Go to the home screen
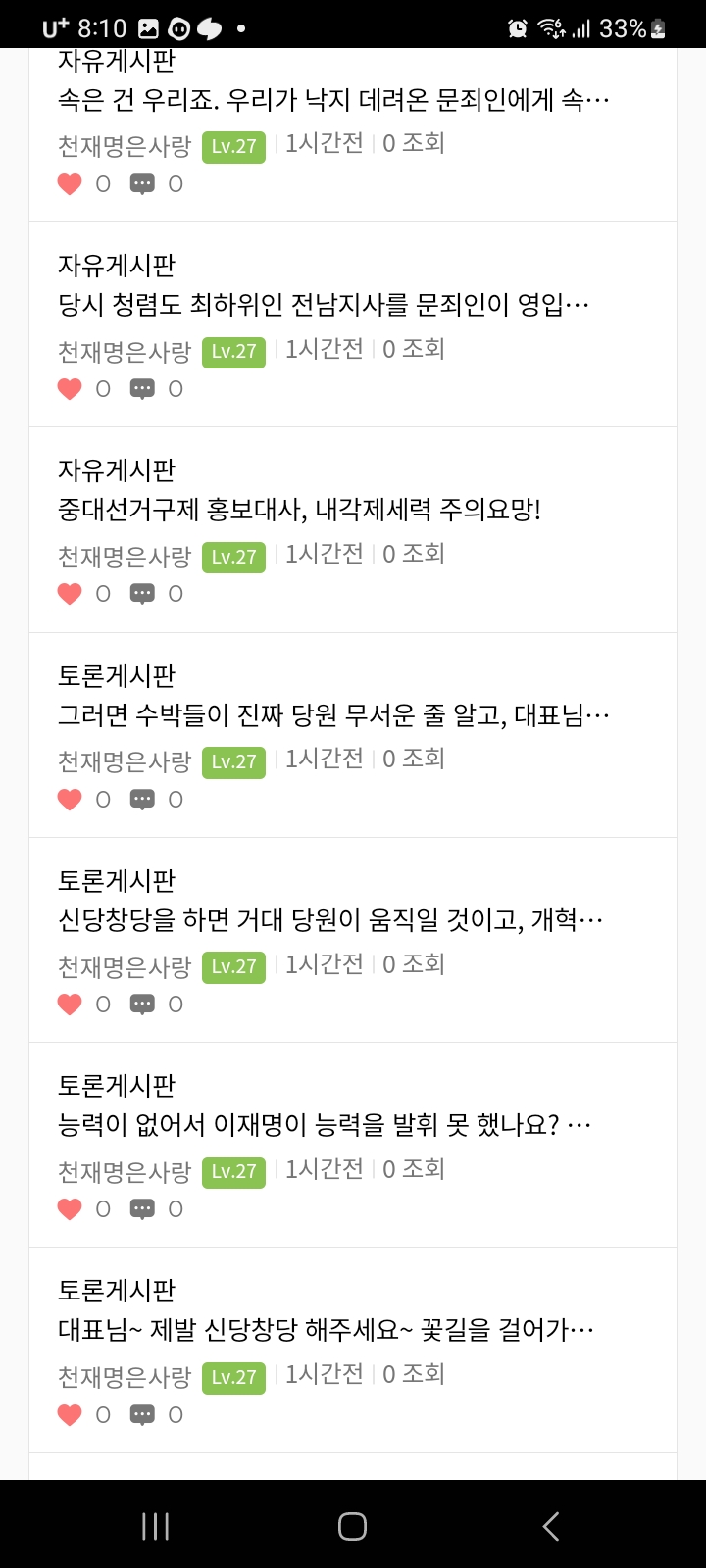The height and width of the screenshot is (1568, 706). click(x=352, y=1526)
